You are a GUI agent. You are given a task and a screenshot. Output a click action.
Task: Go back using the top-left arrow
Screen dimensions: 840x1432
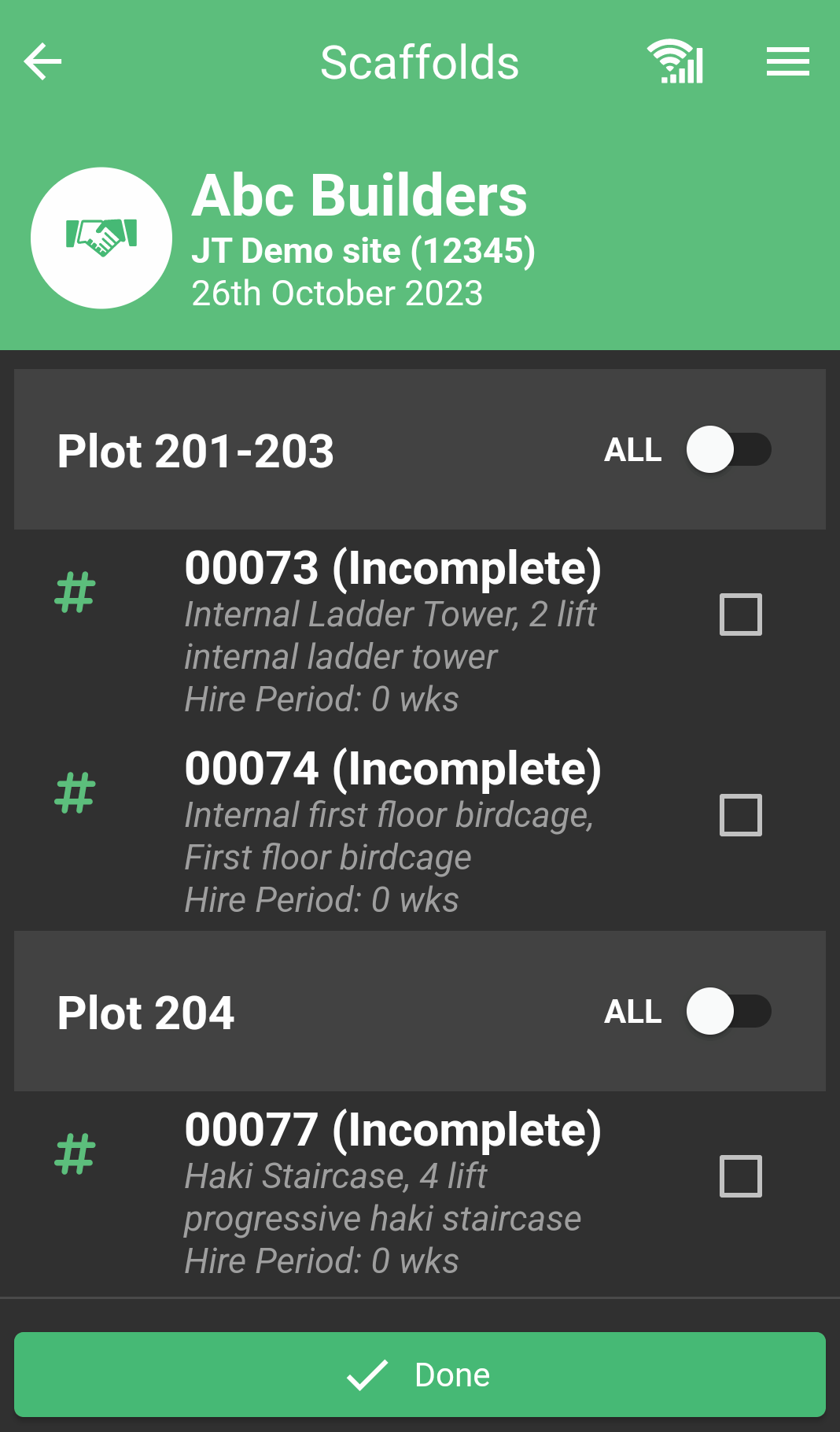tap(43, 62)
